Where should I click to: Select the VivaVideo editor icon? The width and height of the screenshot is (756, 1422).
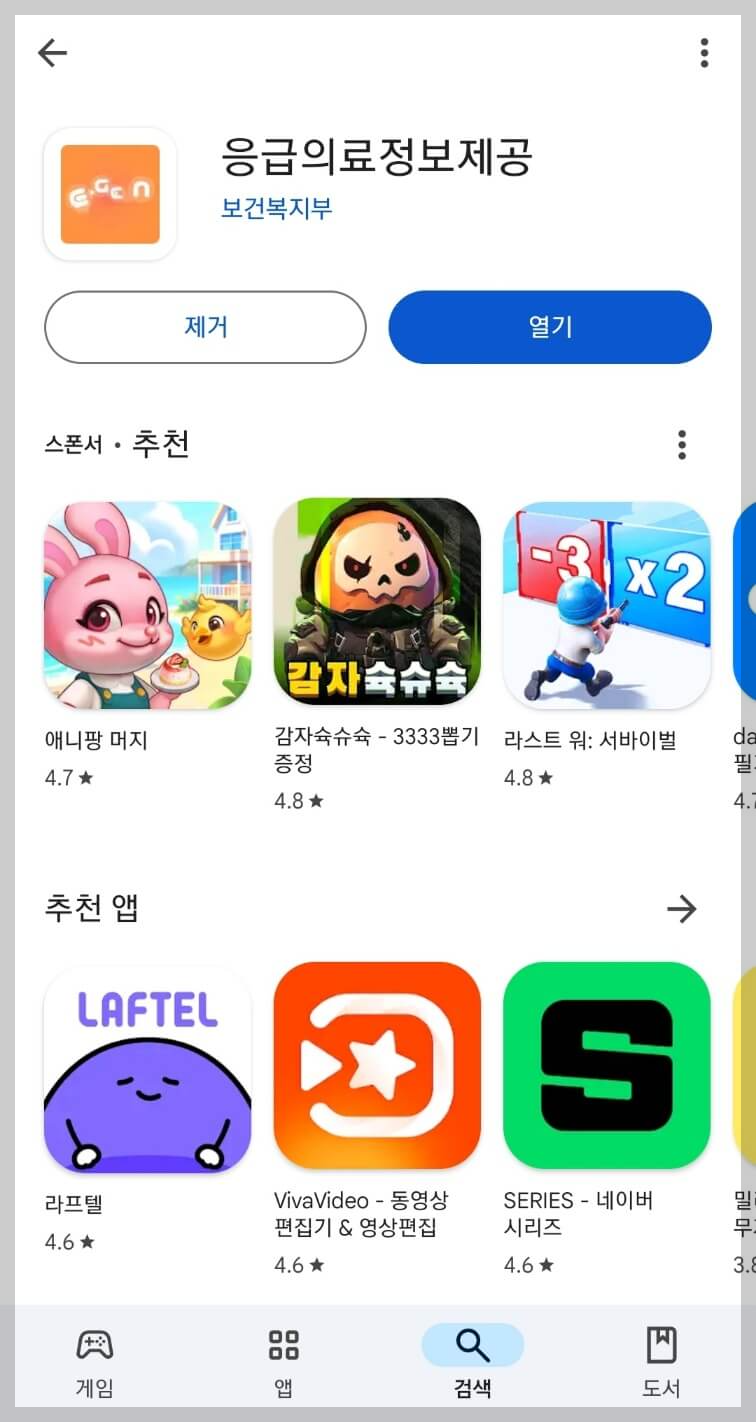378,1068
